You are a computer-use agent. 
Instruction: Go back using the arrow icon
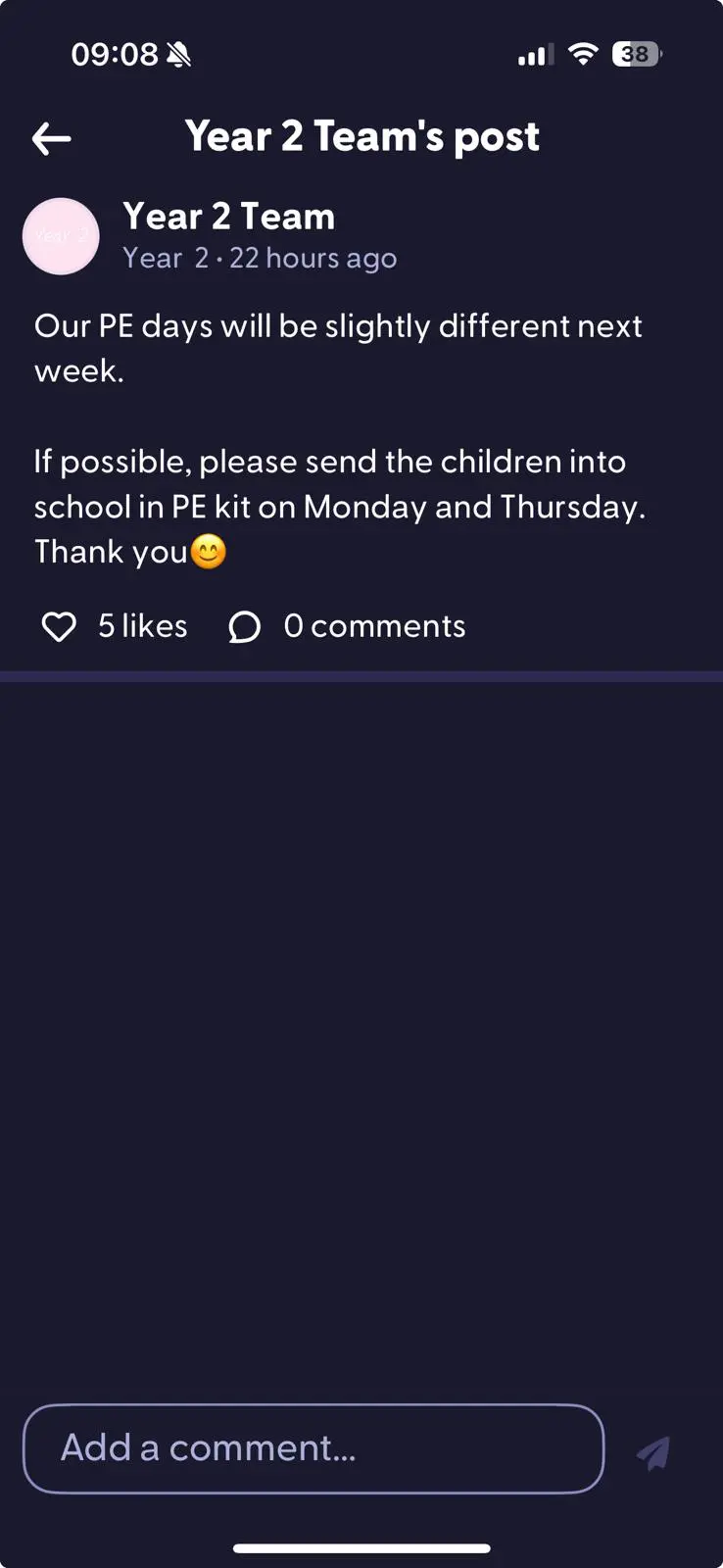pos(51,139)
